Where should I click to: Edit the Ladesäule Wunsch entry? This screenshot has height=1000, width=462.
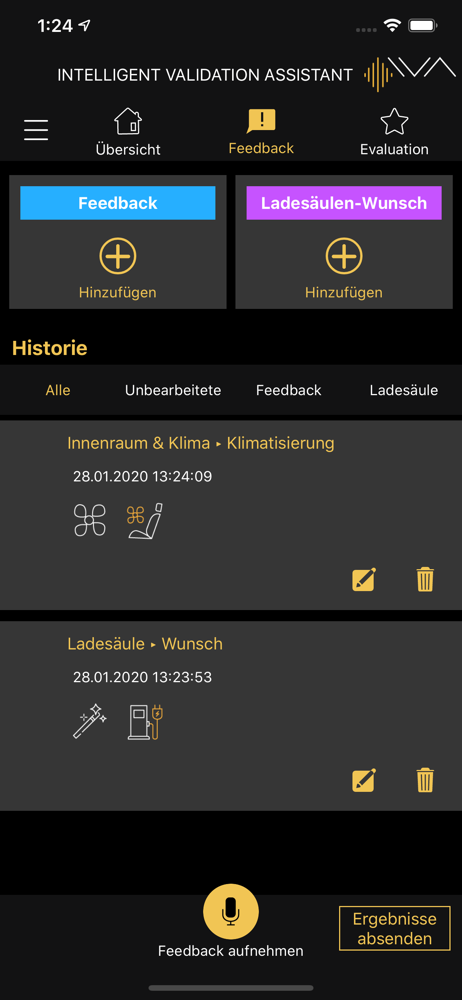click(364, 781)
